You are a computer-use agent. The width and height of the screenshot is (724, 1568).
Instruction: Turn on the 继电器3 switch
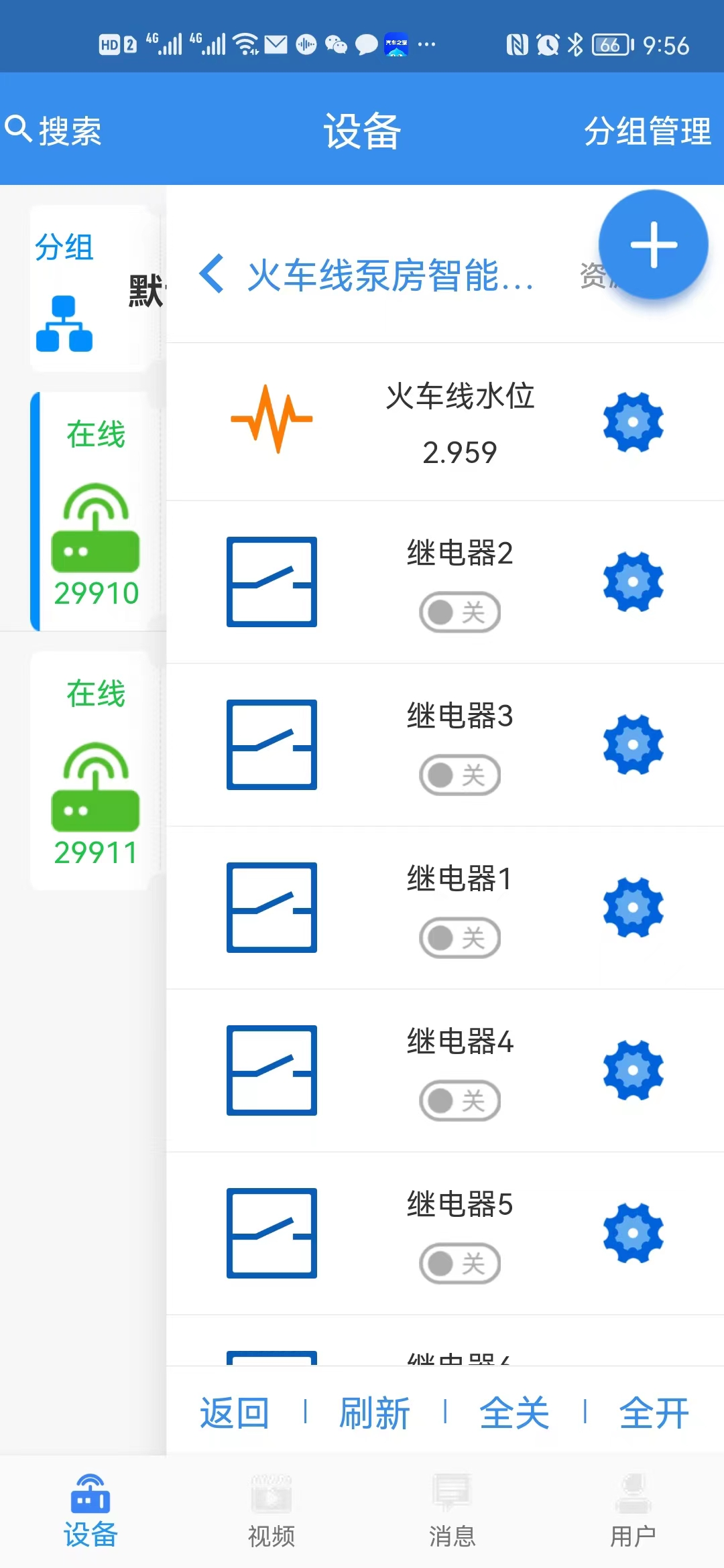[x=459, y=775]
